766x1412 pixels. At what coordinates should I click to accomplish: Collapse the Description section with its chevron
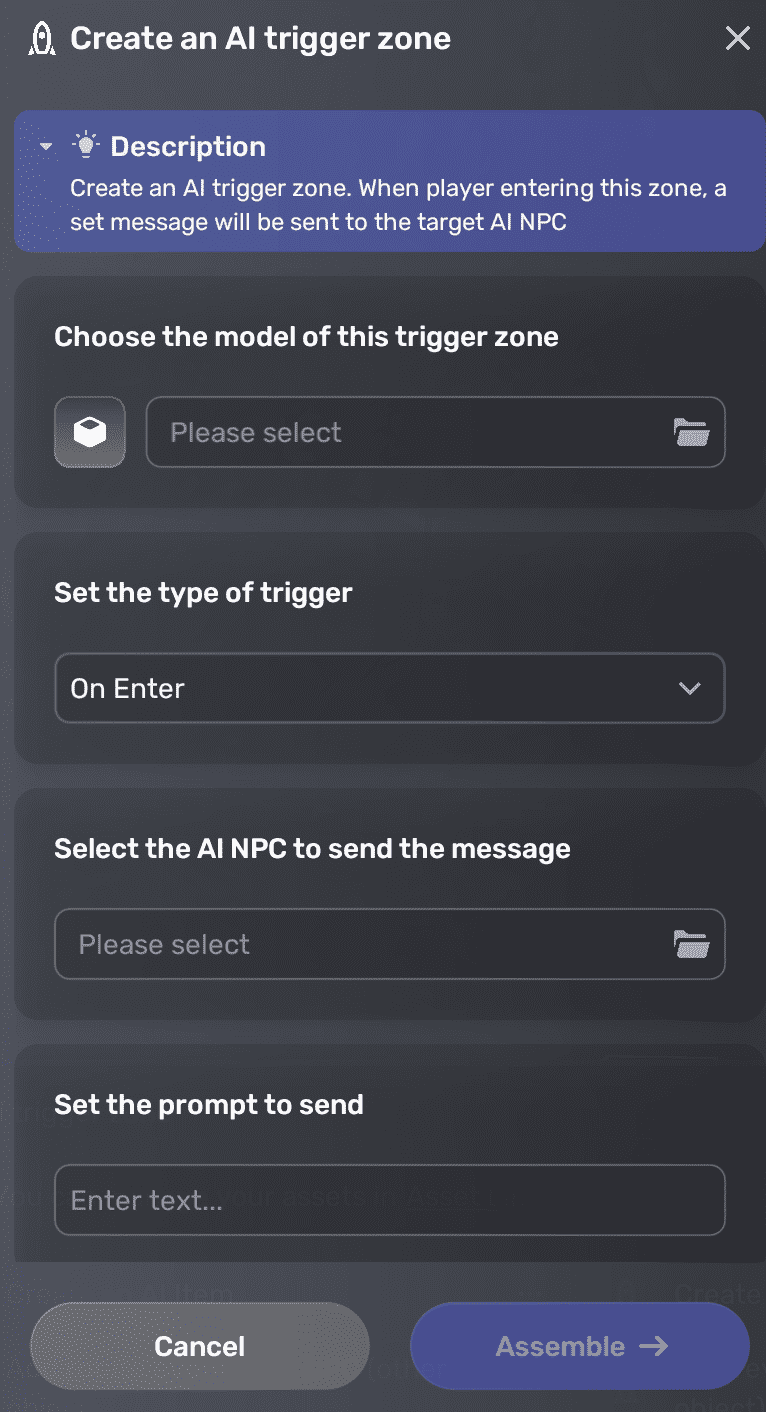[46, 145]
